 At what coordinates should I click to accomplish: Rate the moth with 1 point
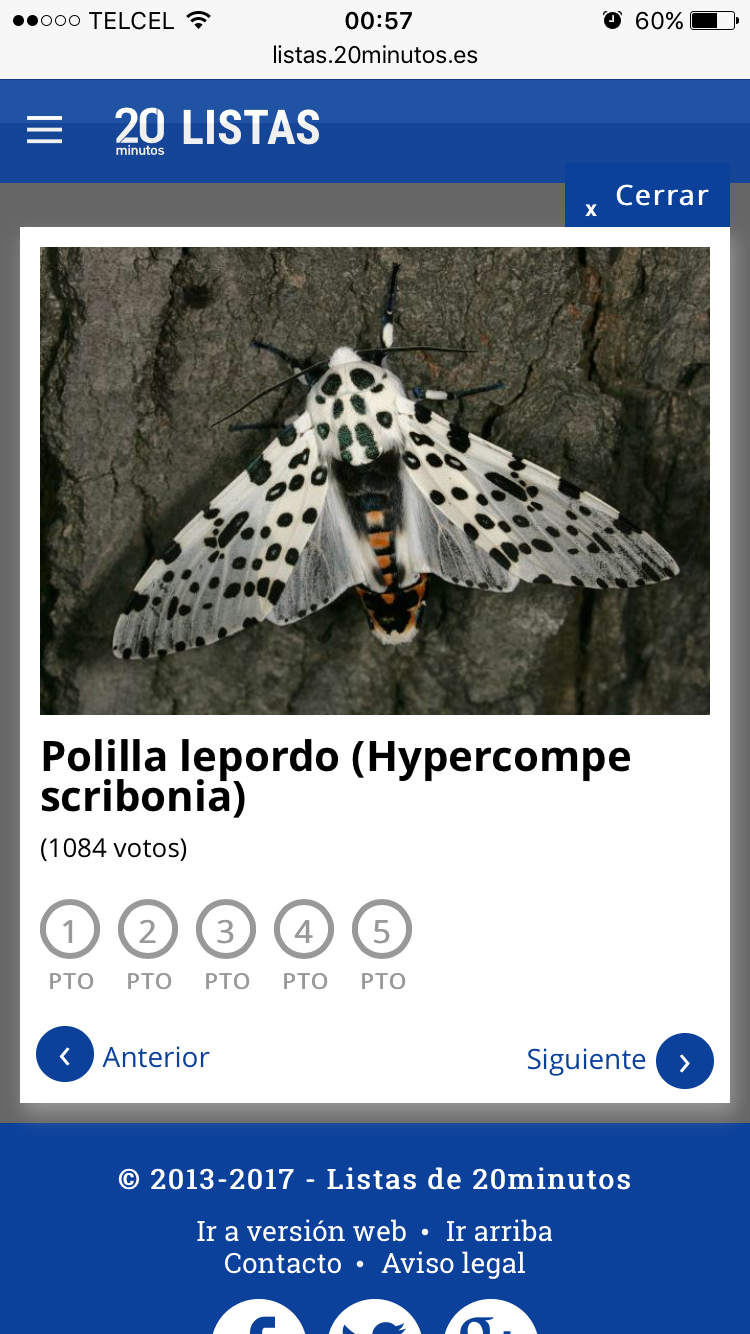tap(70, 931)
